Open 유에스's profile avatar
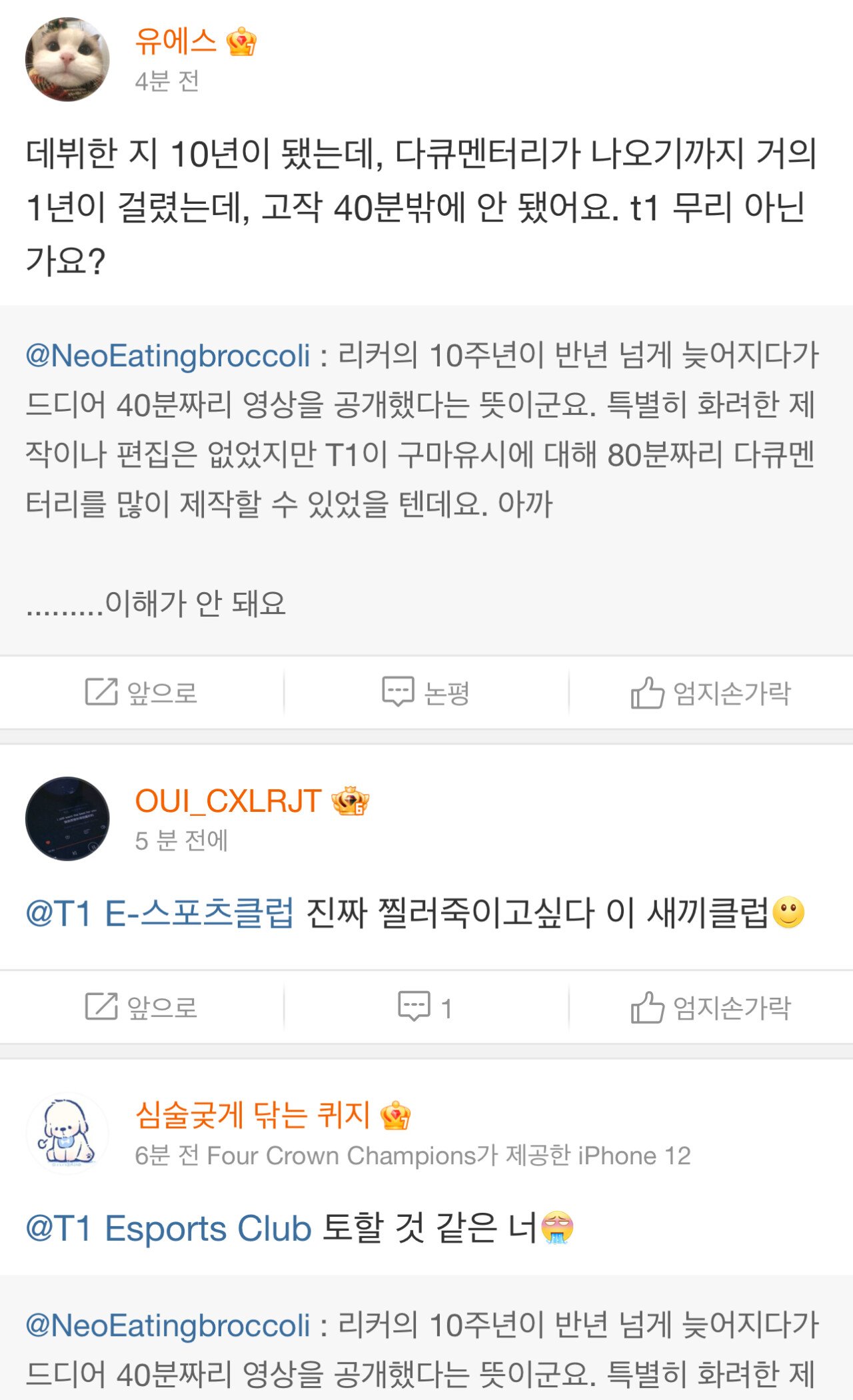 (67, 60)
